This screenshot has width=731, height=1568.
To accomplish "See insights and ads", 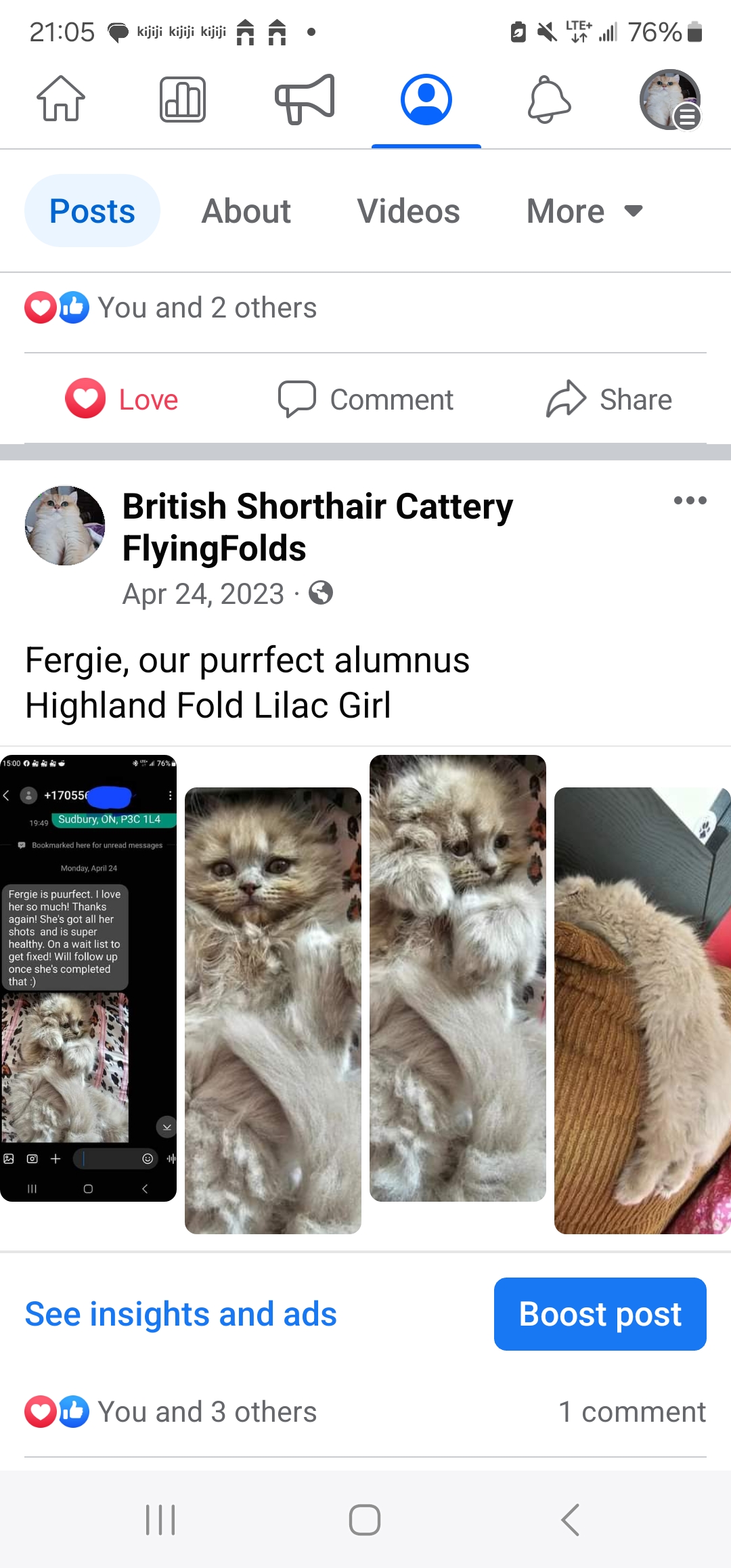I will [181, 1314].
